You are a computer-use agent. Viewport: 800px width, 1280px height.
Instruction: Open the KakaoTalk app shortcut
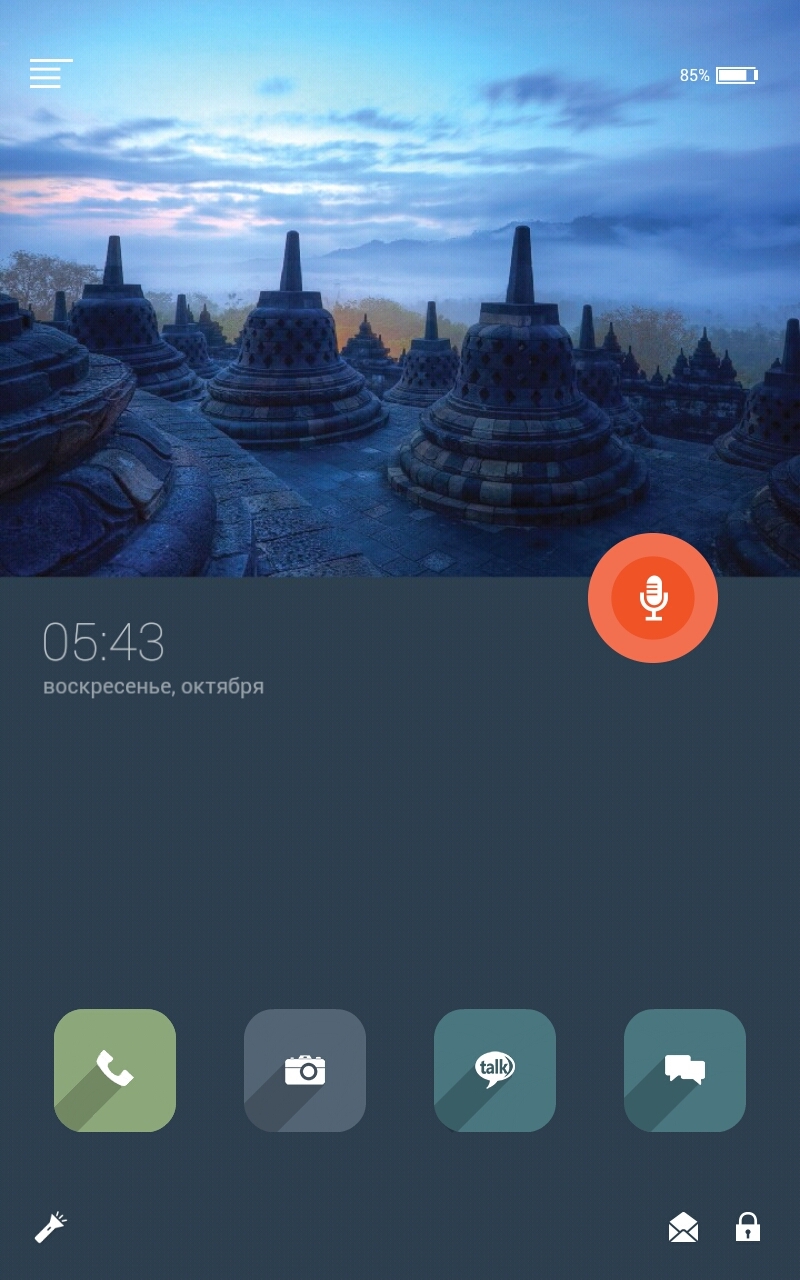click(495, 1070)
